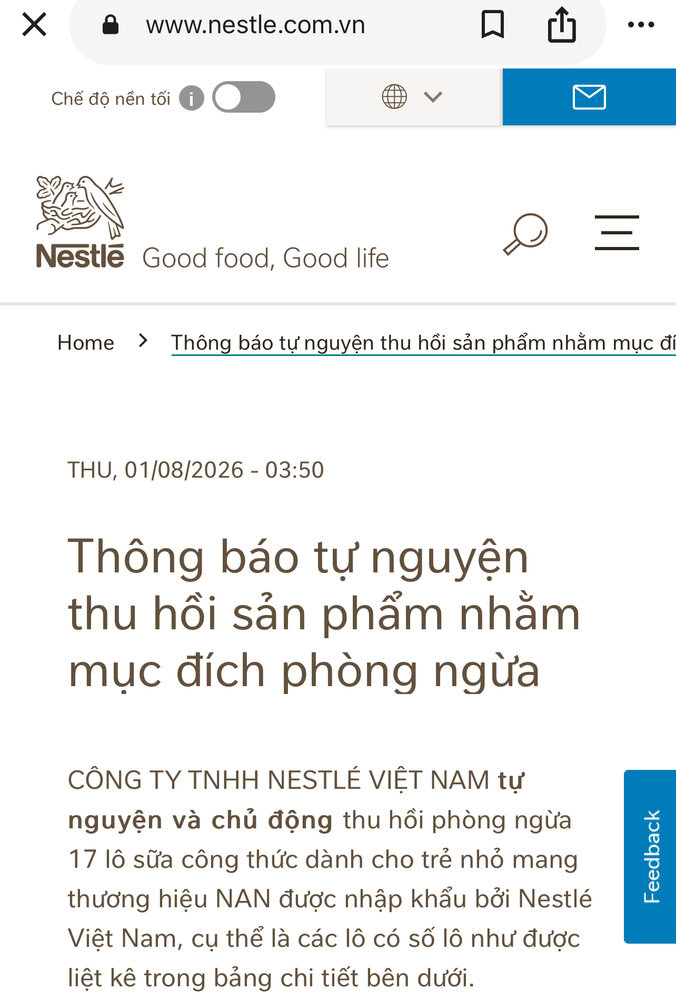Bookmark this page

(x=492, y=25)
